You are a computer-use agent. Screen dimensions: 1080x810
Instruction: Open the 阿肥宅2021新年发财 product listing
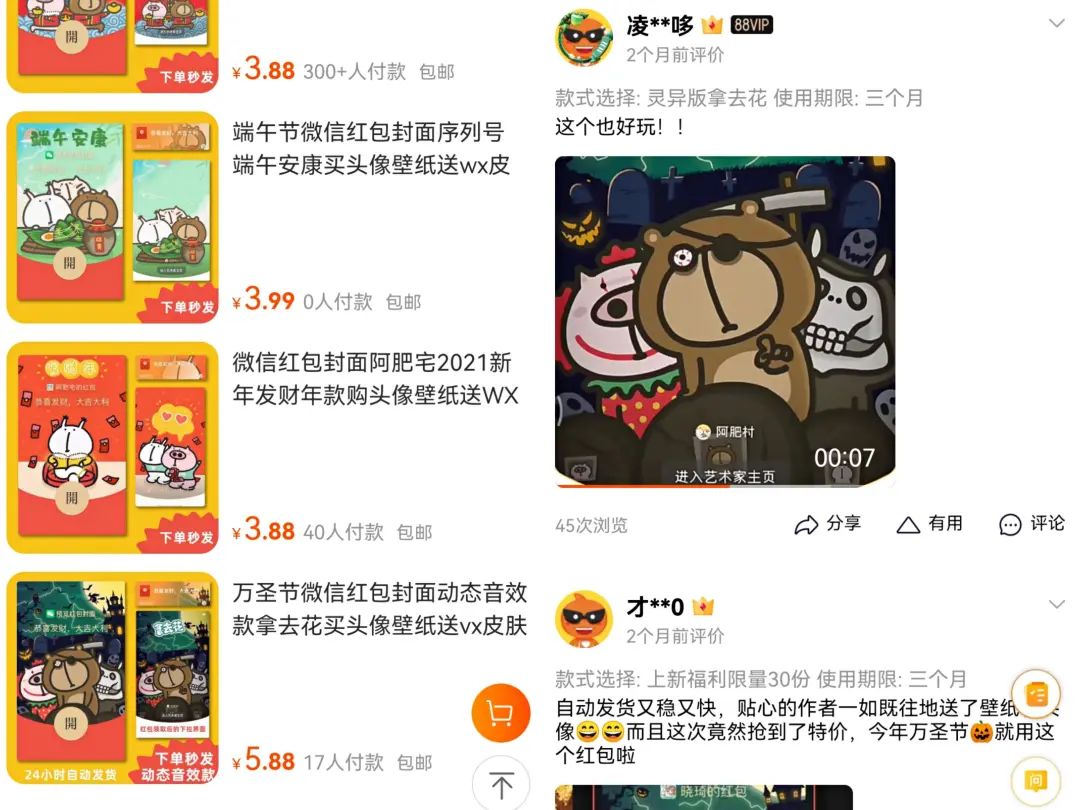pyautogui.click(x=375, y=378)
